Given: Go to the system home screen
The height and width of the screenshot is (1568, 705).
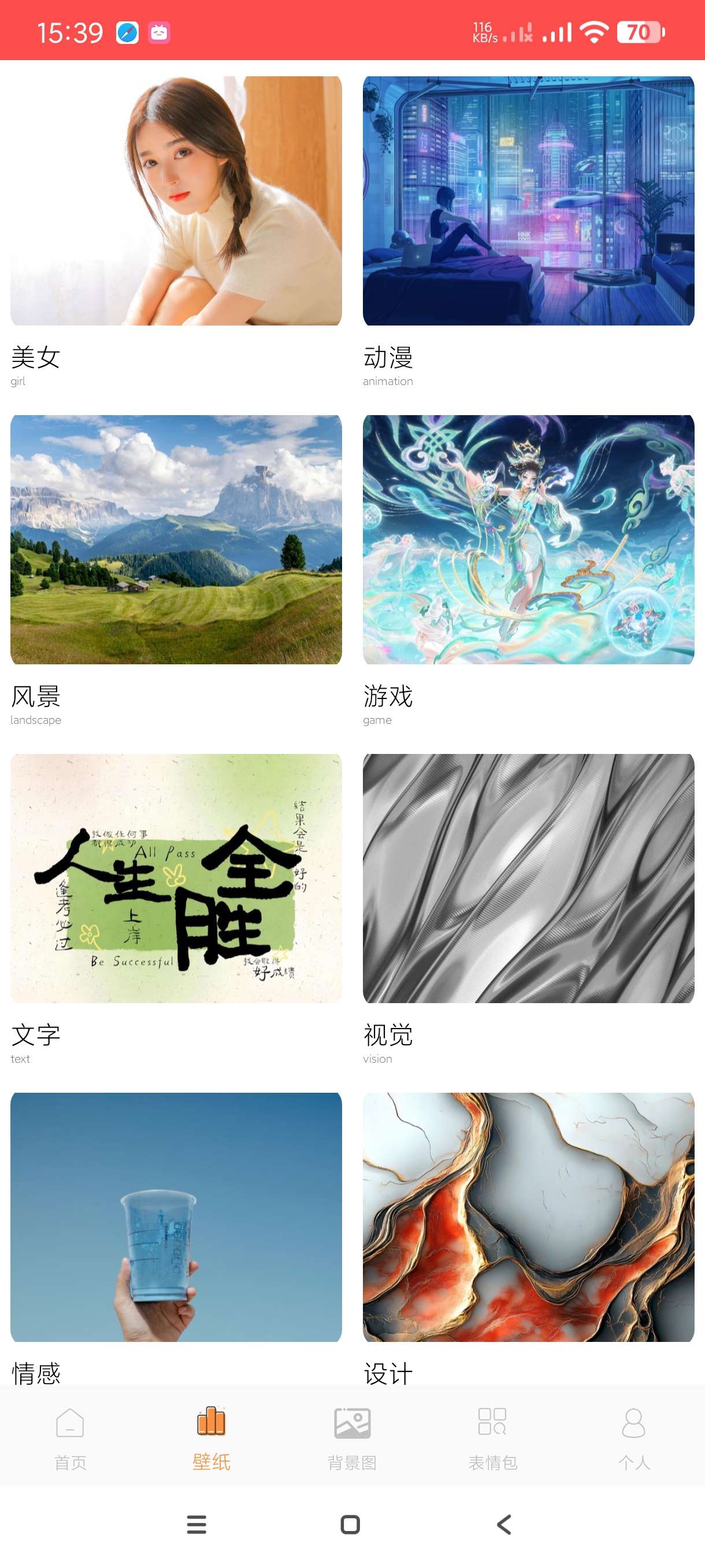Looking at the screenshot, I should [350, 1524].
